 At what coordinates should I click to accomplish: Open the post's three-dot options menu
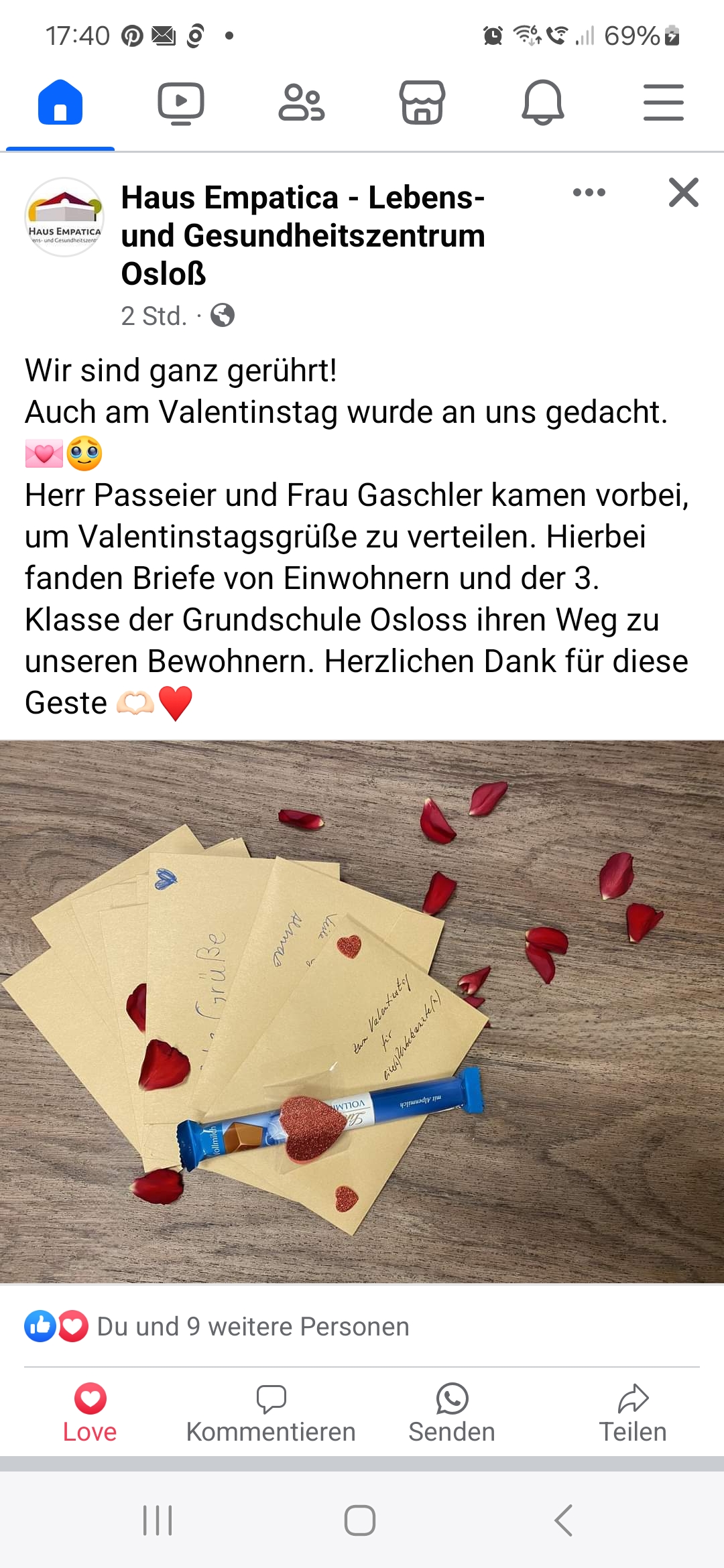click(589, 193)
